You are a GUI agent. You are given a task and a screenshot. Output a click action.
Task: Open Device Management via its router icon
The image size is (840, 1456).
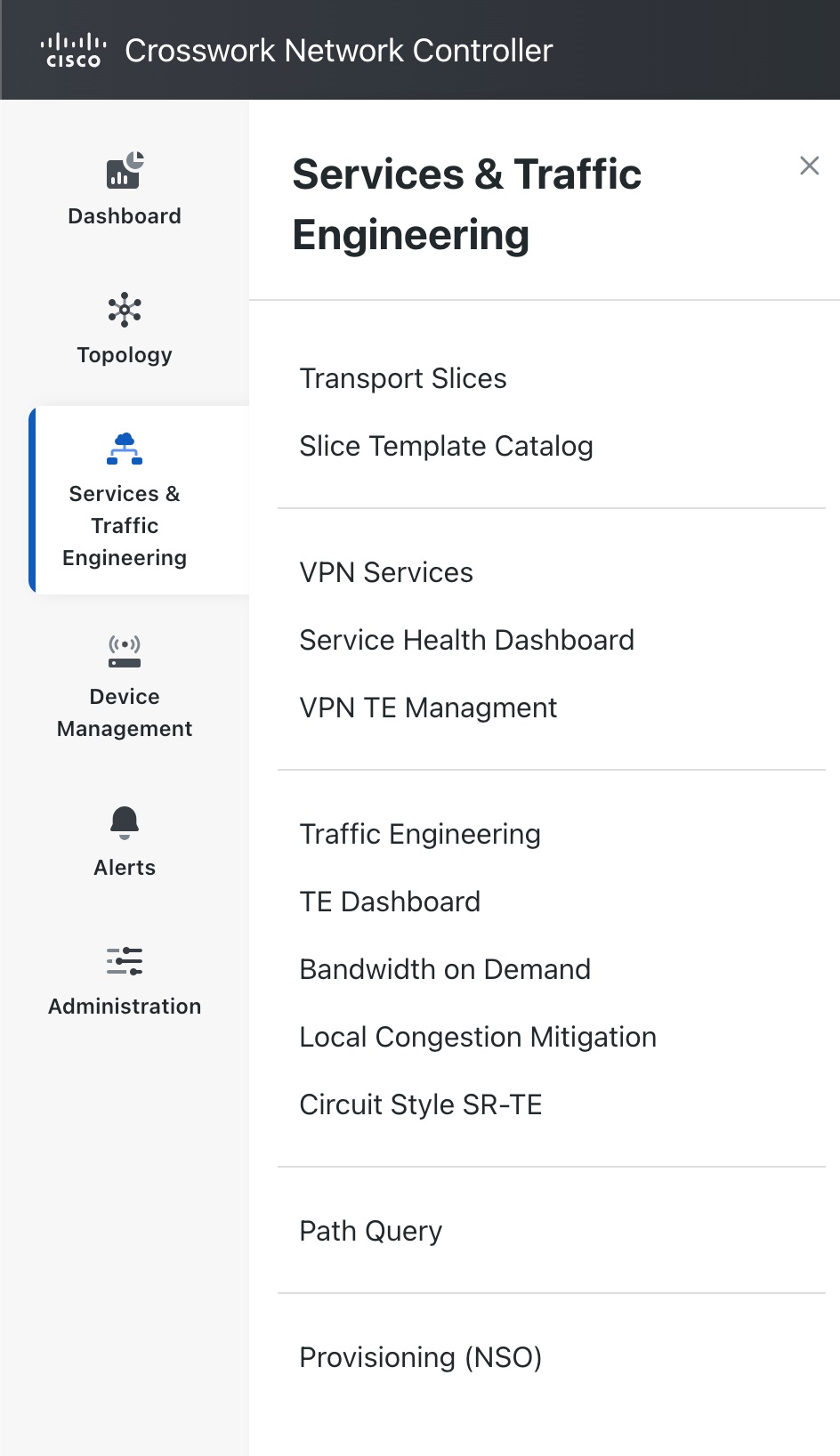pos(124,652)
